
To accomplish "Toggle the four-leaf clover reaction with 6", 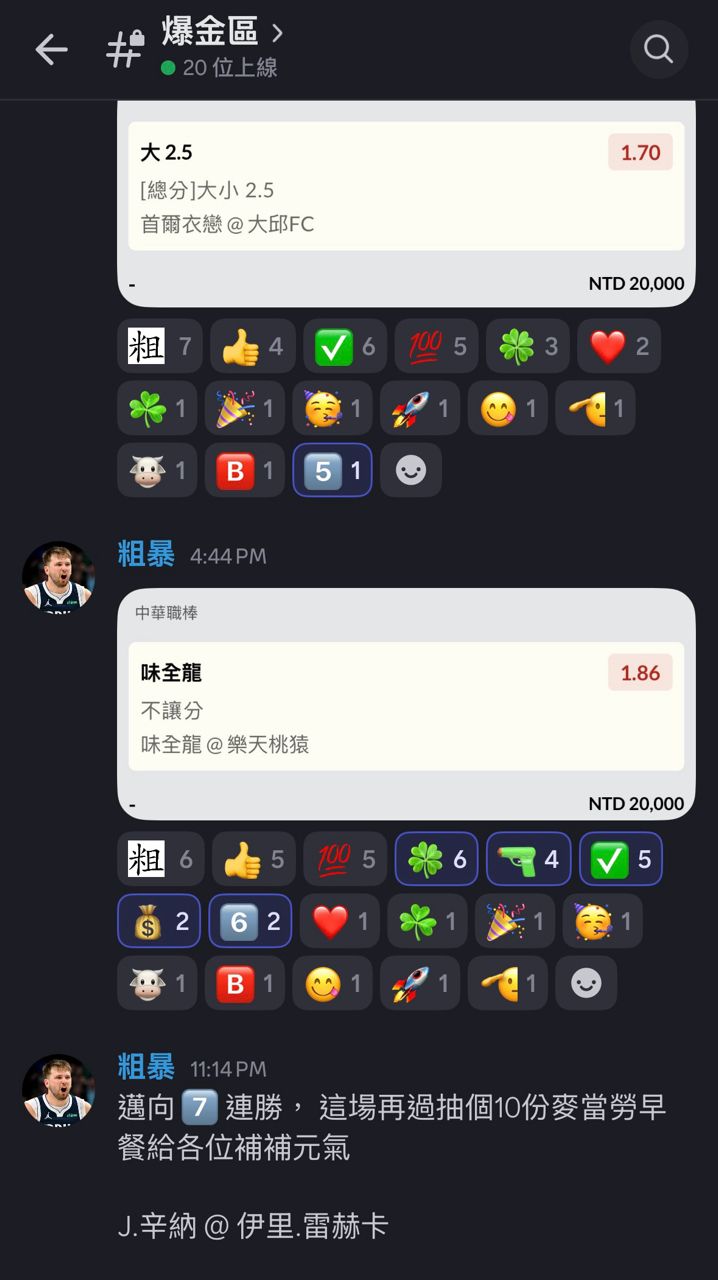I will click(436, 859).
